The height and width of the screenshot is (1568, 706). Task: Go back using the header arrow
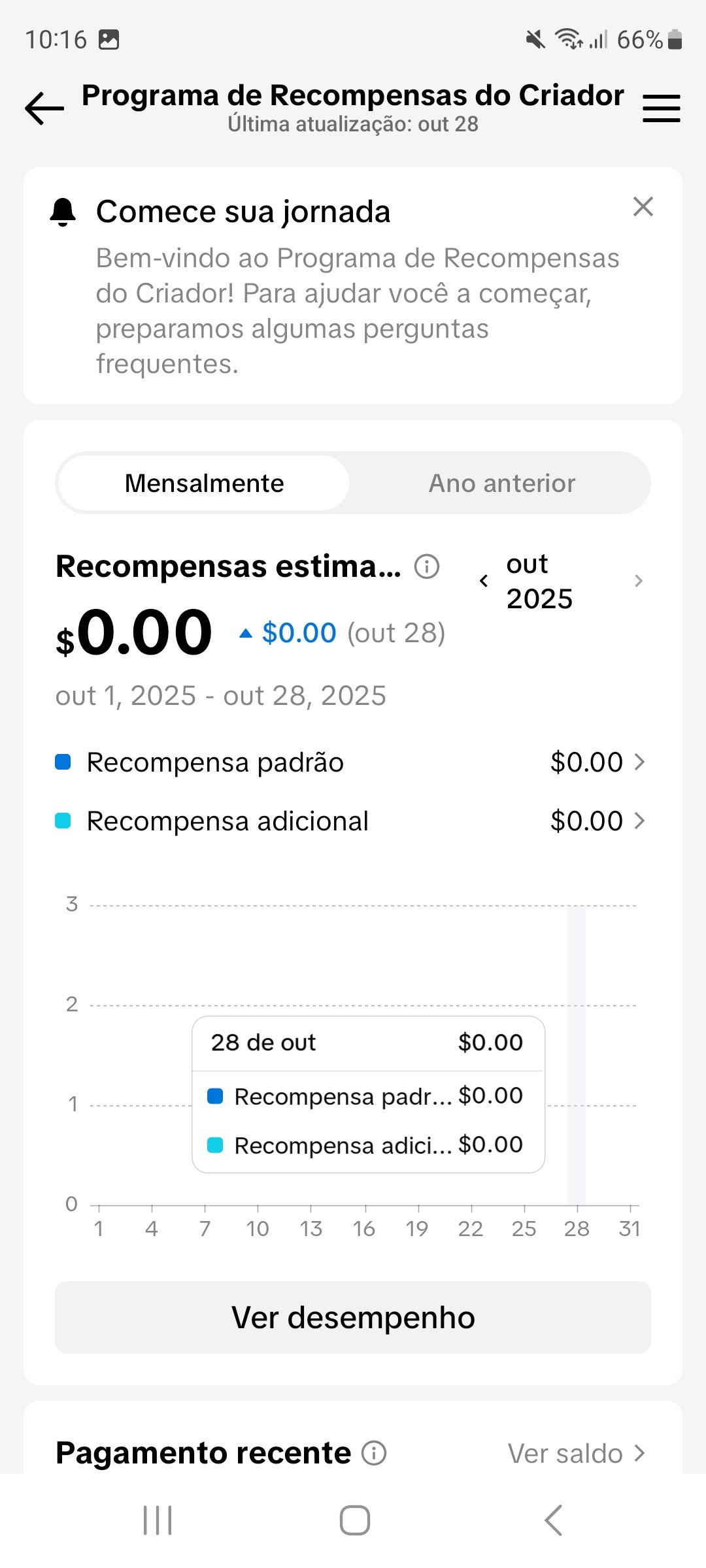coord(44,108)
